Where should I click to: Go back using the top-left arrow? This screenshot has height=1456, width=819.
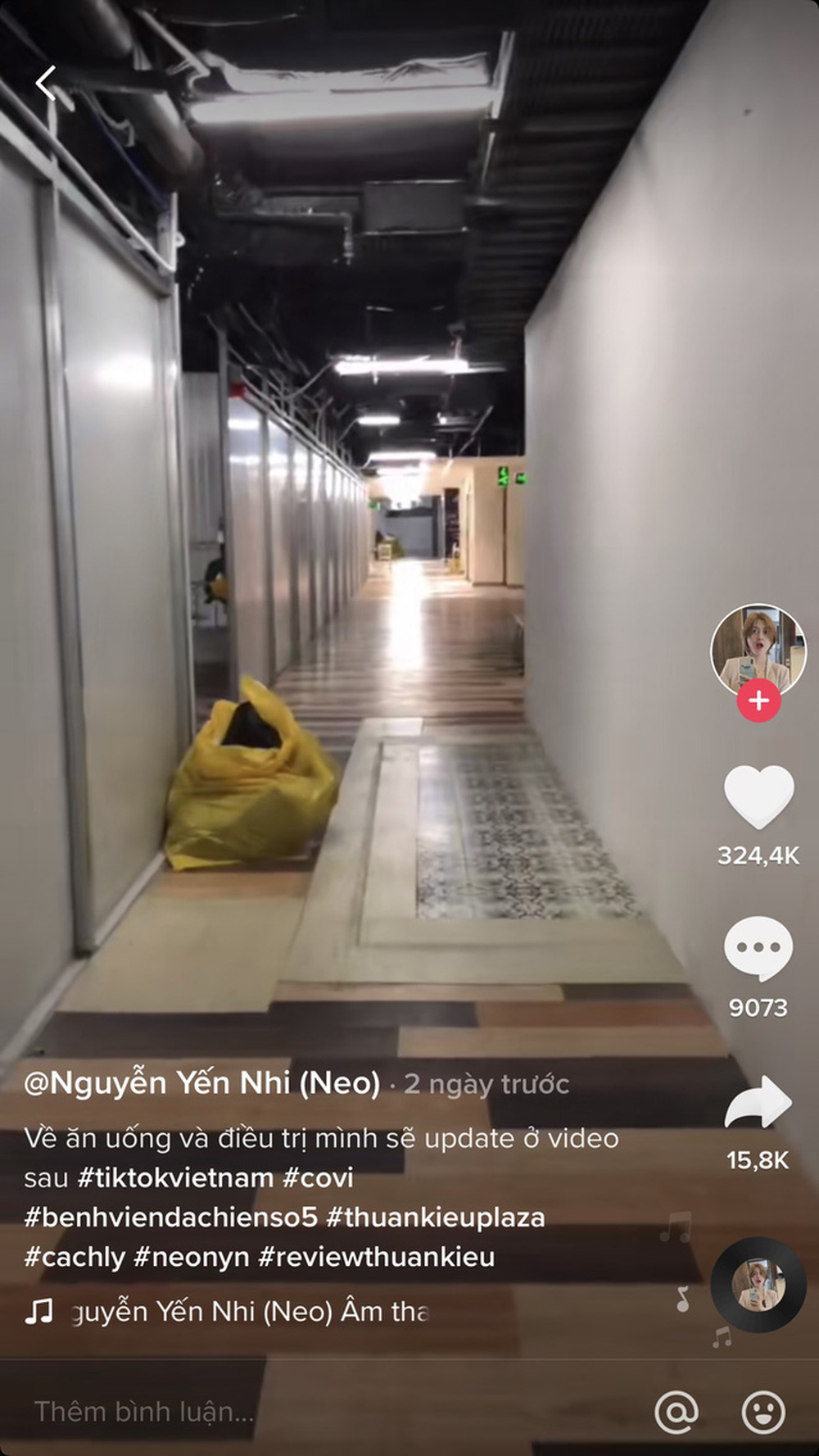click(47, 83)
